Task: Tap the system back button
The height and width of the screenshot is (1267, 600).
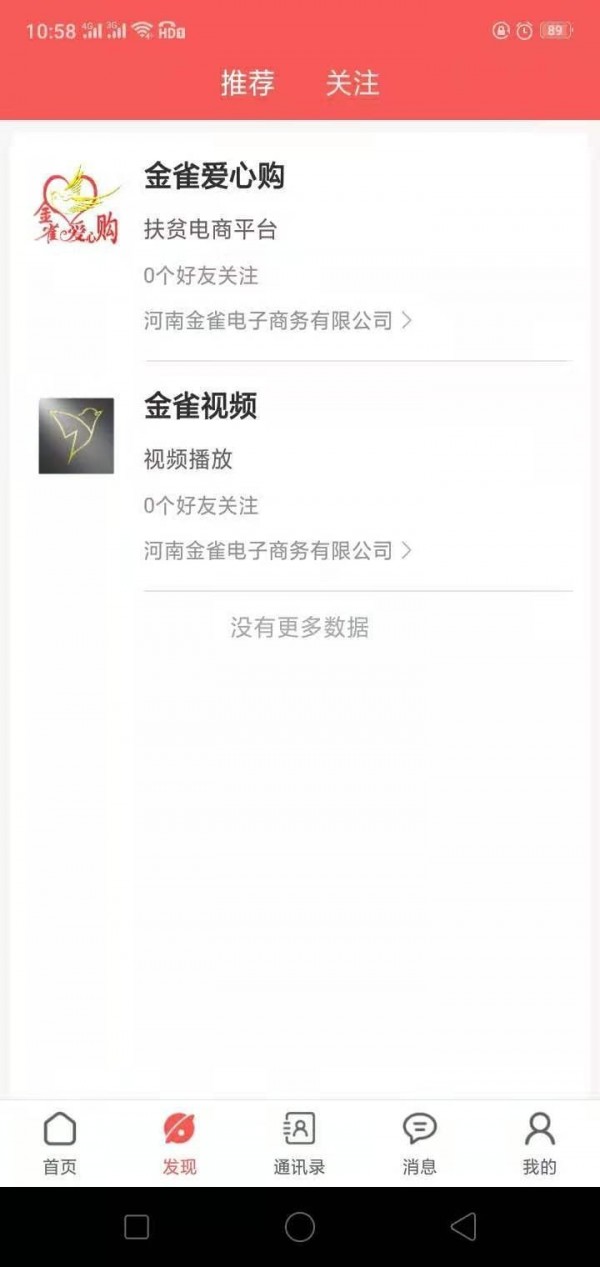Action: point(462,1227)
